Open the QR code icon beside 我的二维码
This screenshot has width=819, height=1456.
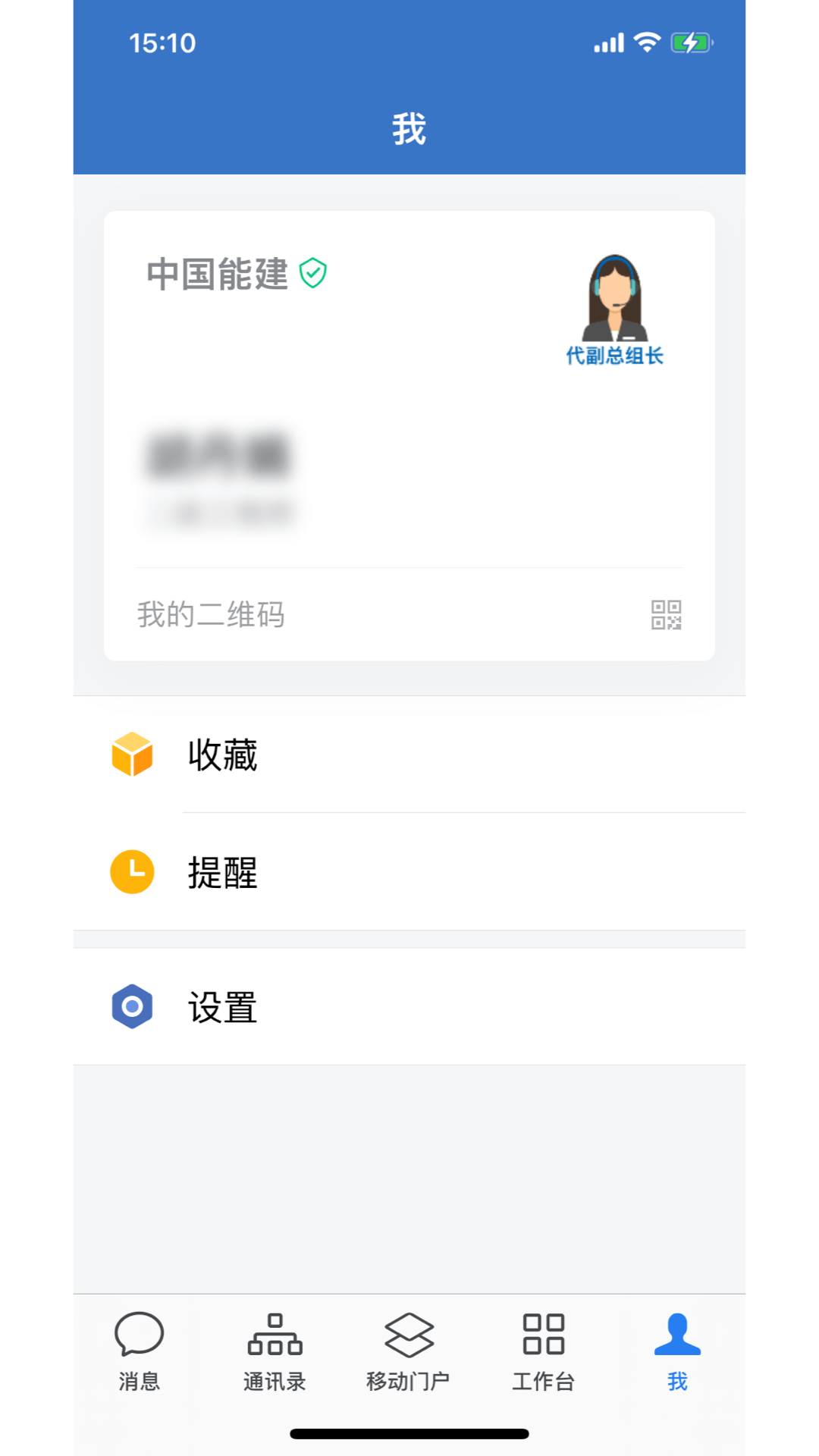[666, 614]
